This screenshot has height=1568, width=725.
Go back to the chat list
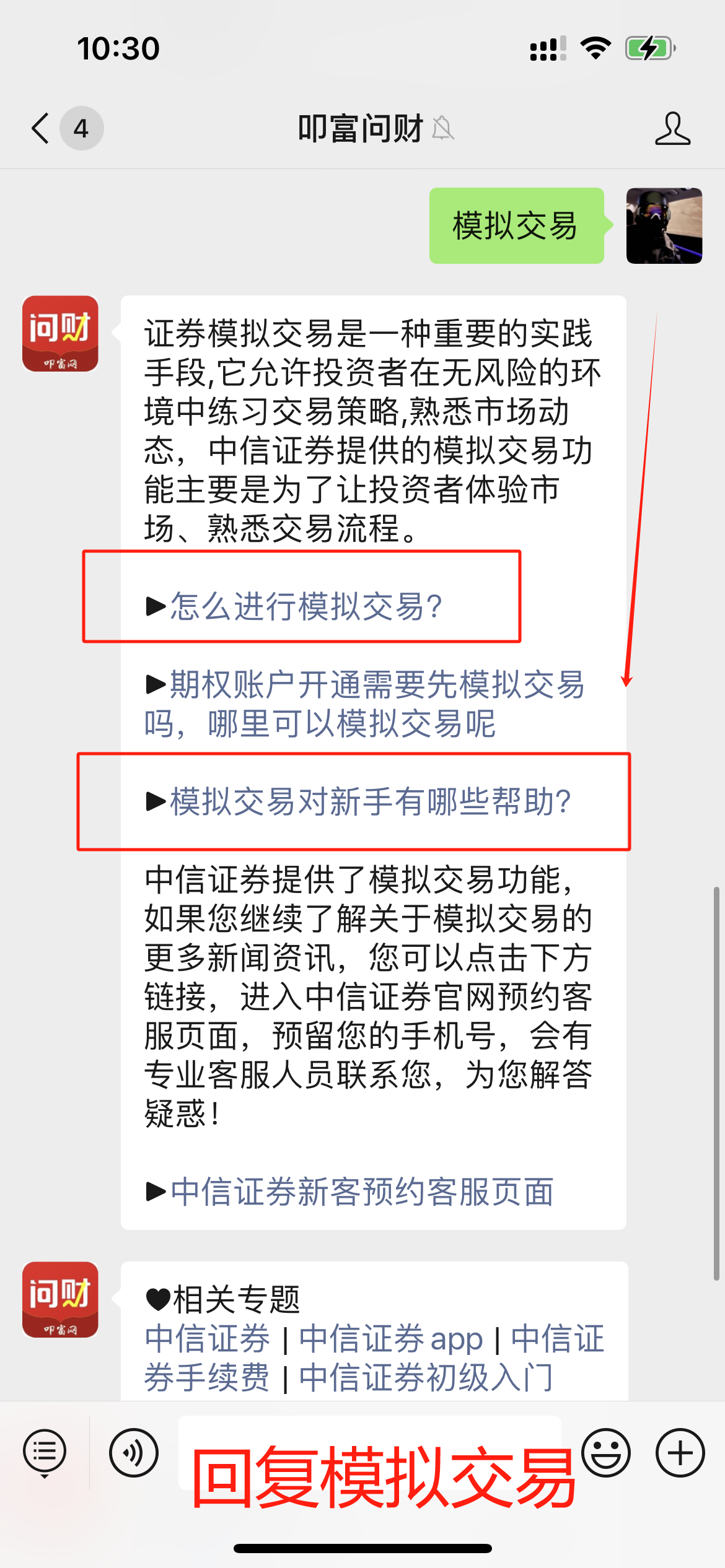tap(41, 129)
